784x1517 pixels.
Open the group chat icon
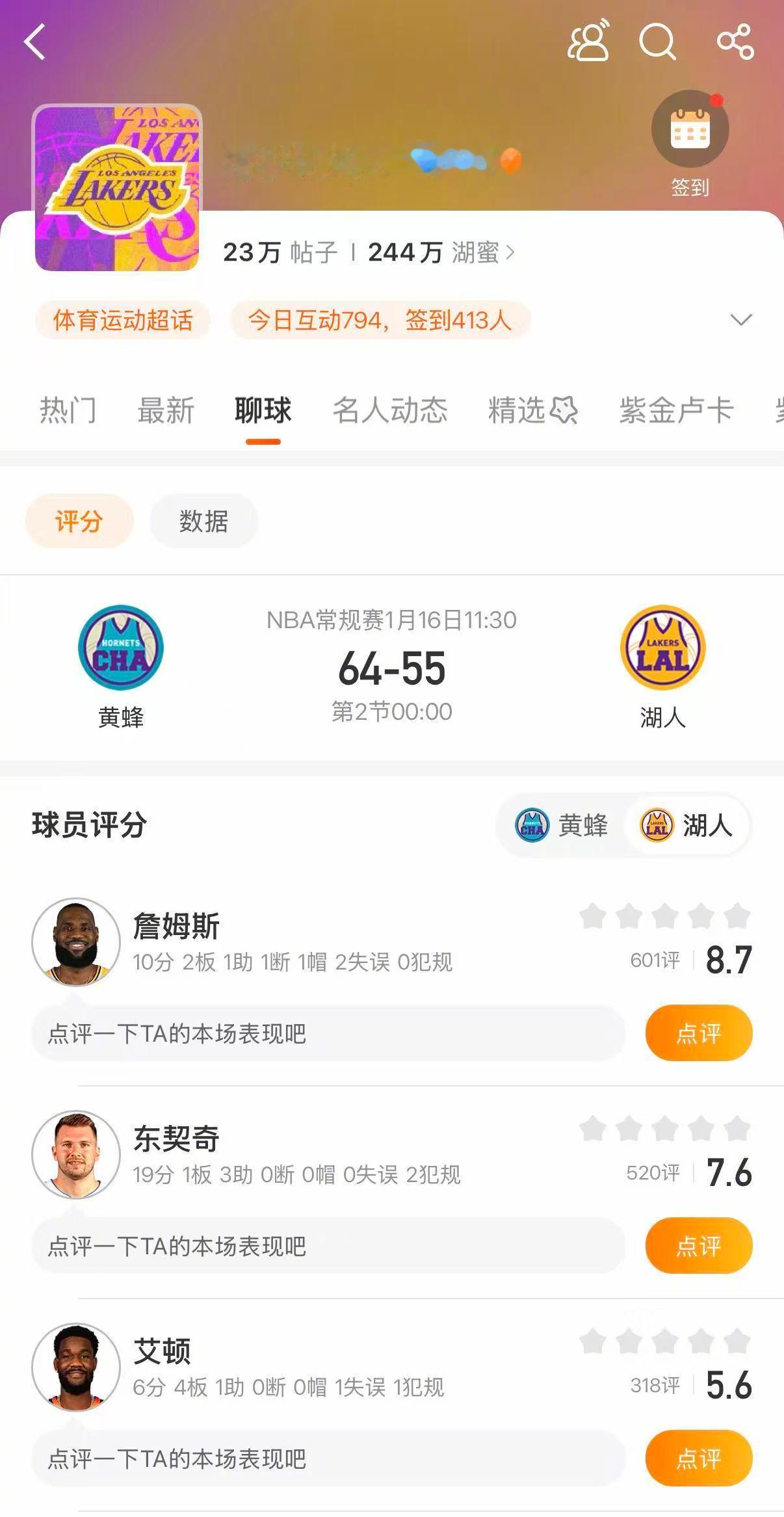tap(588, 43)
